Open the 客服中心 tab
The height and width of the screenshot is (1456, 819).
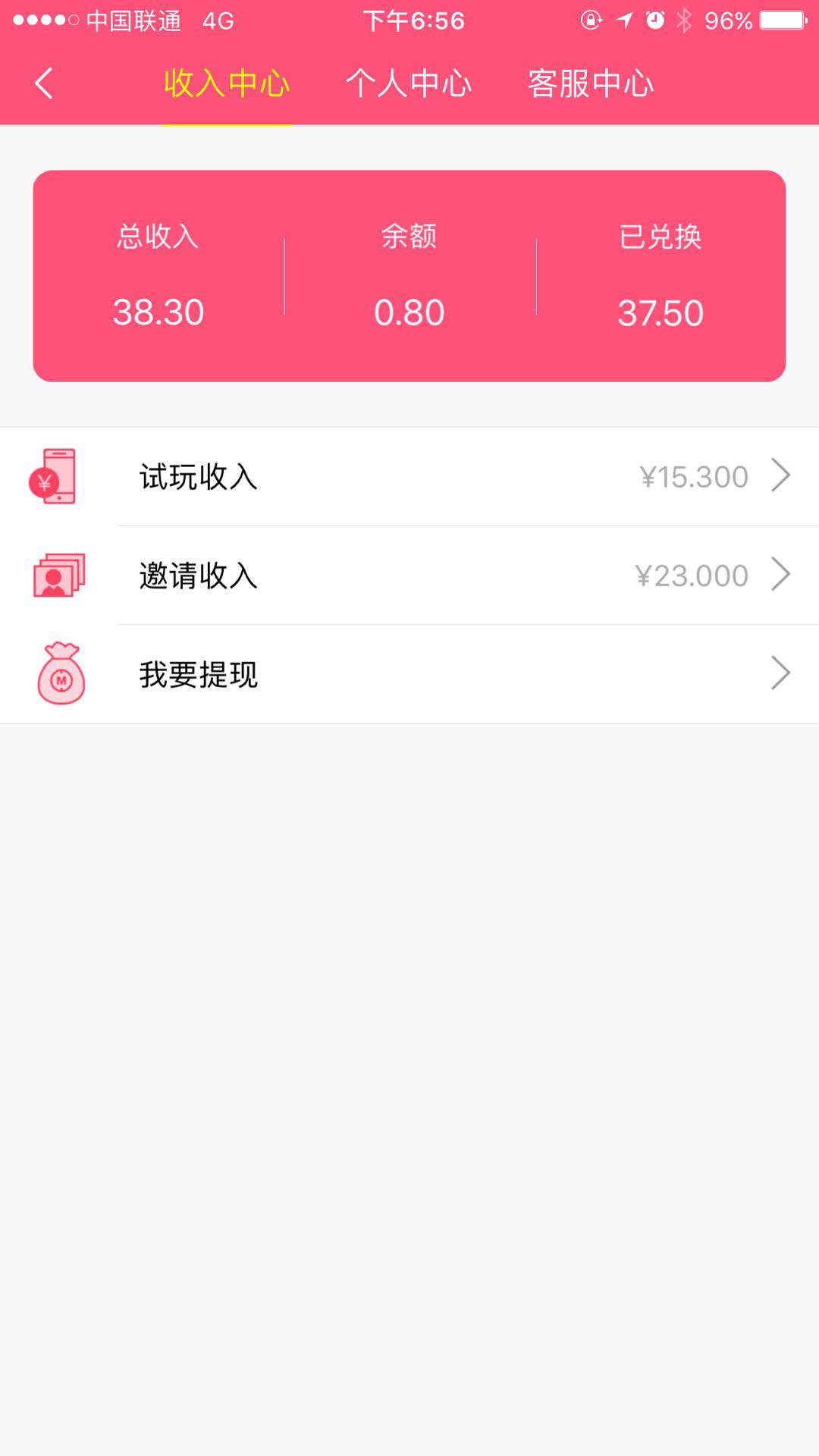[x=591, y=85]
